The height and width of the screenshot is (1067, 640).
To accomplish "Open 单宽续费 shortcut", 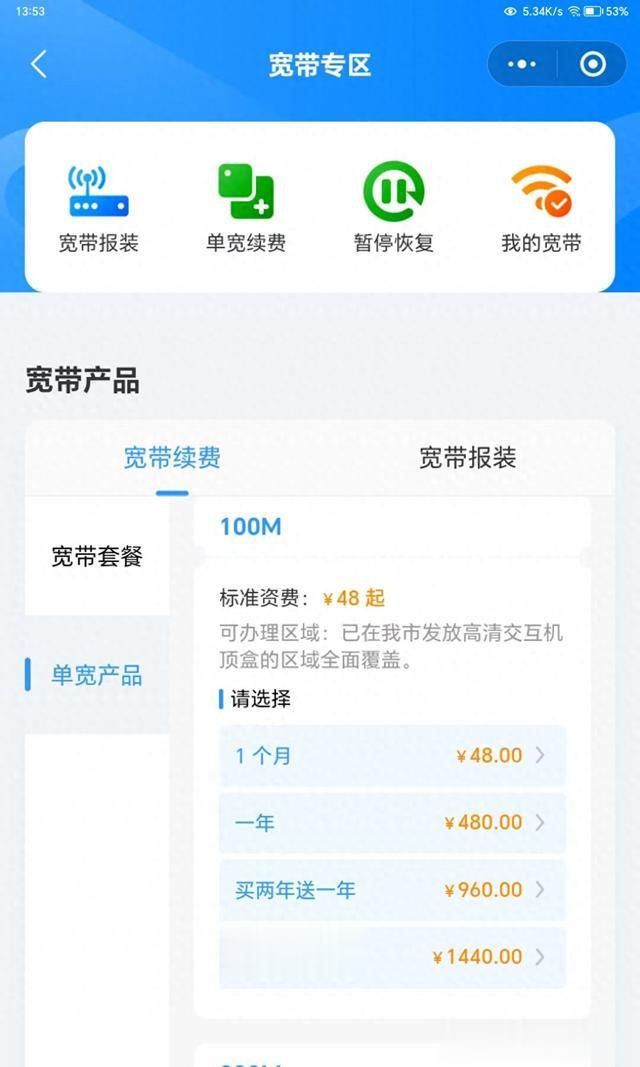I will [x=246, y=208].
